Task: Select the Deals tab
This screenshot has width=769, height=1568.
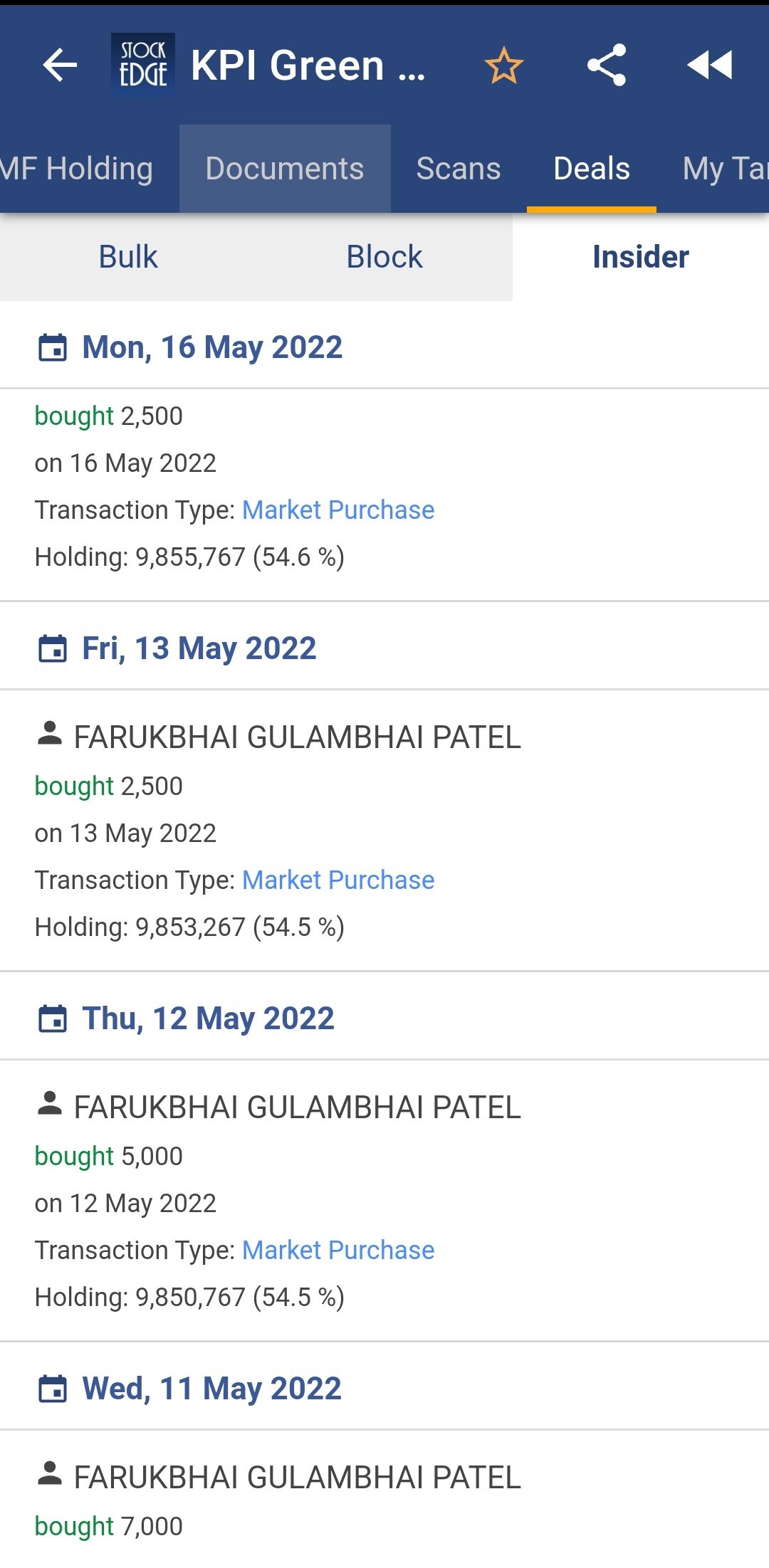Action: tap(592, 169)
